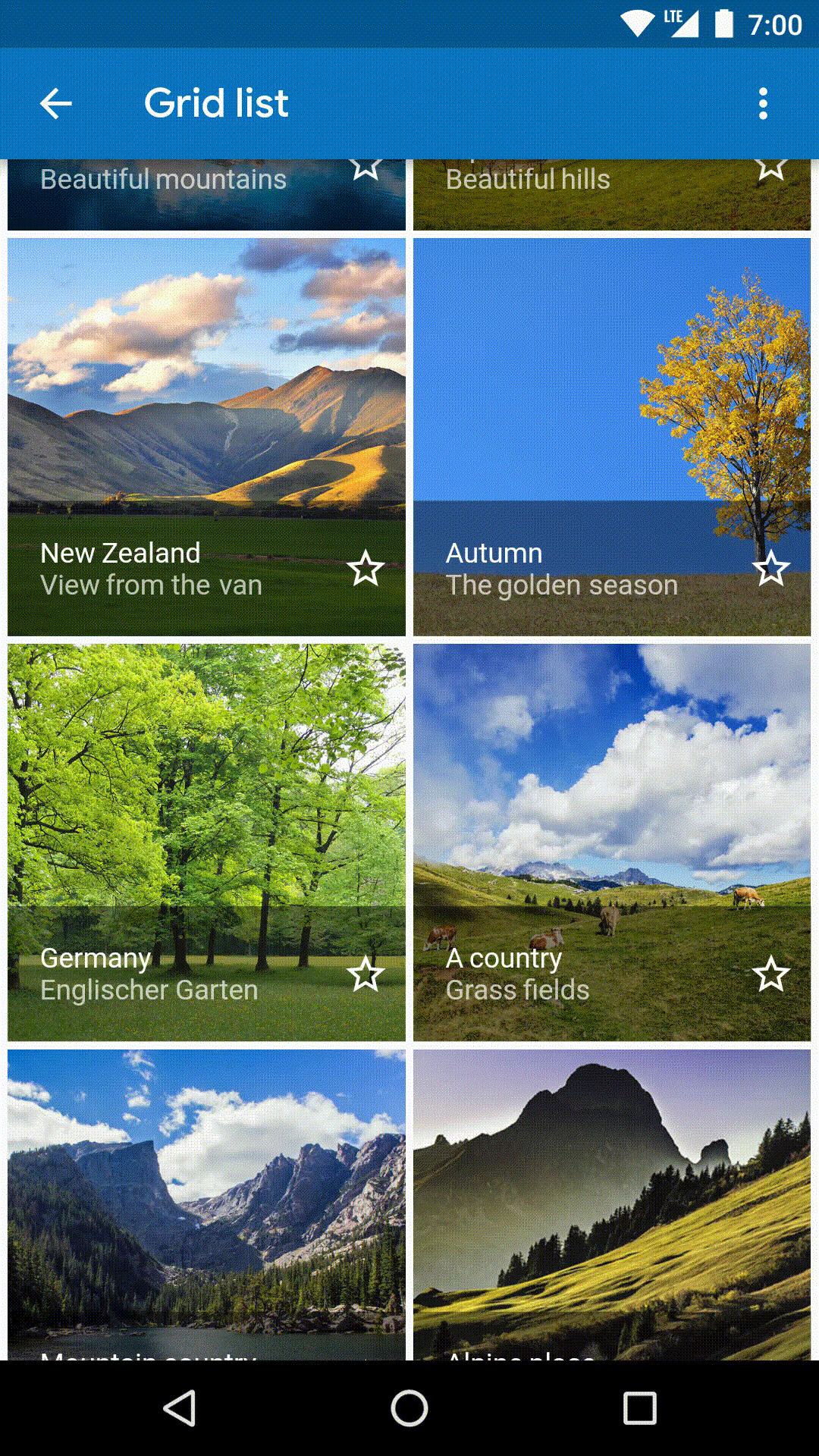The width and height of the screenshot is (819, 1456).
Task: Show recent apps
Action: point(639,1408)
